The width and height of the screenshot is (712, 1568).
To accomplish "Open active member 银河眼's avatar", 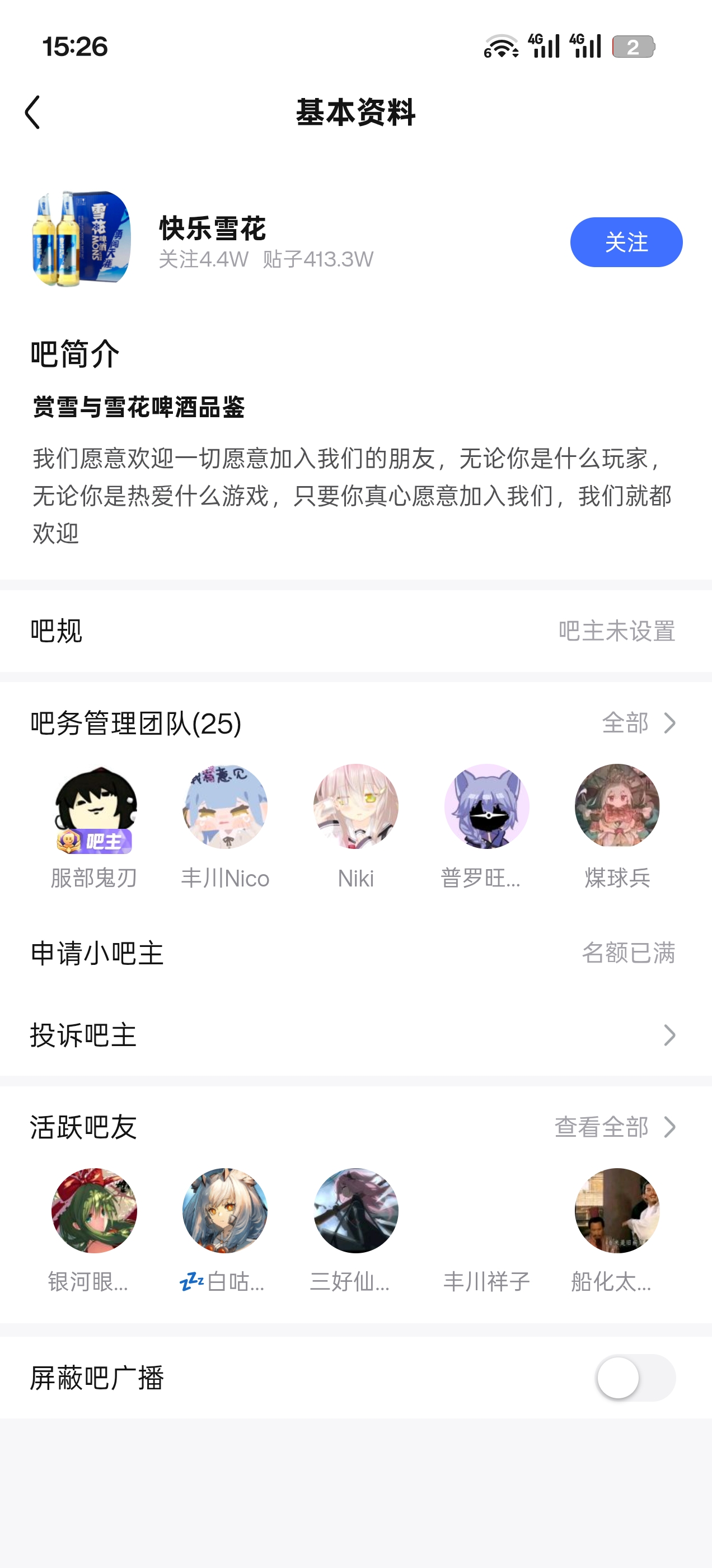I will [x=95, y=1211].
